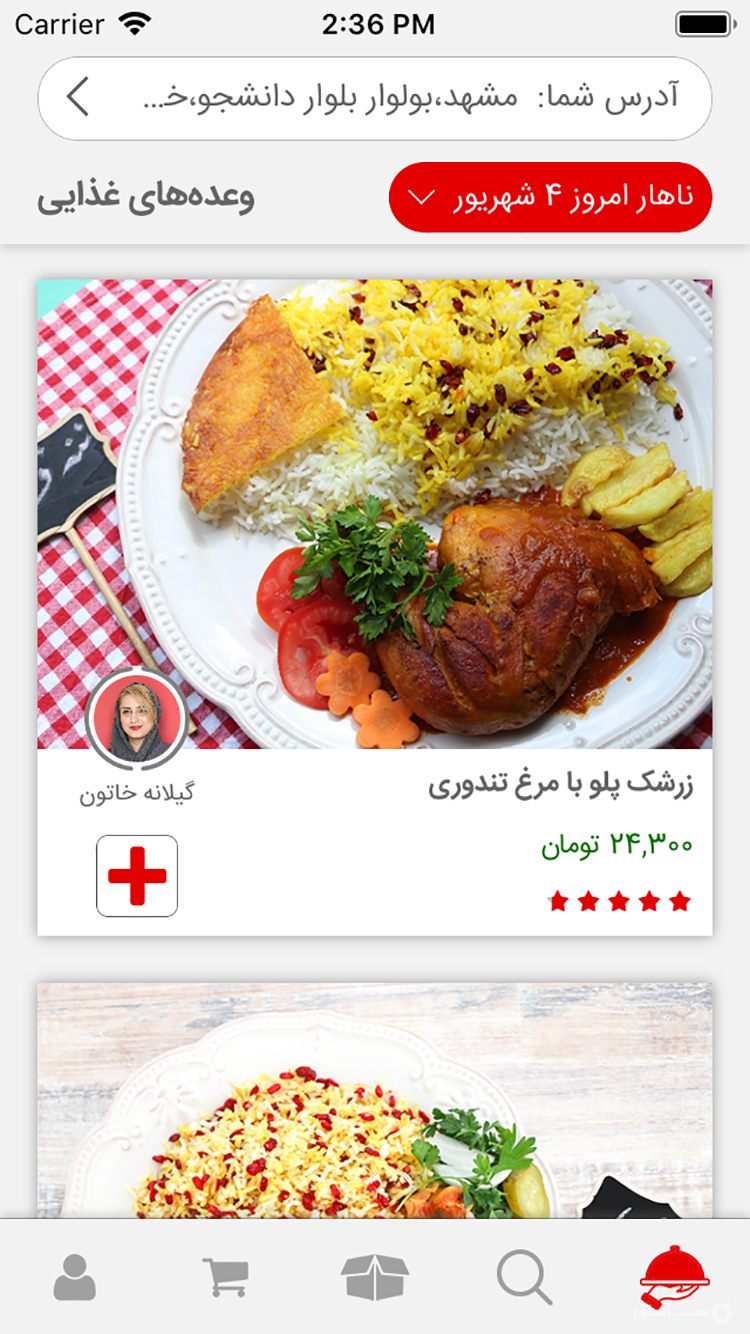Open the second rice dish card

click(374, 1100)
